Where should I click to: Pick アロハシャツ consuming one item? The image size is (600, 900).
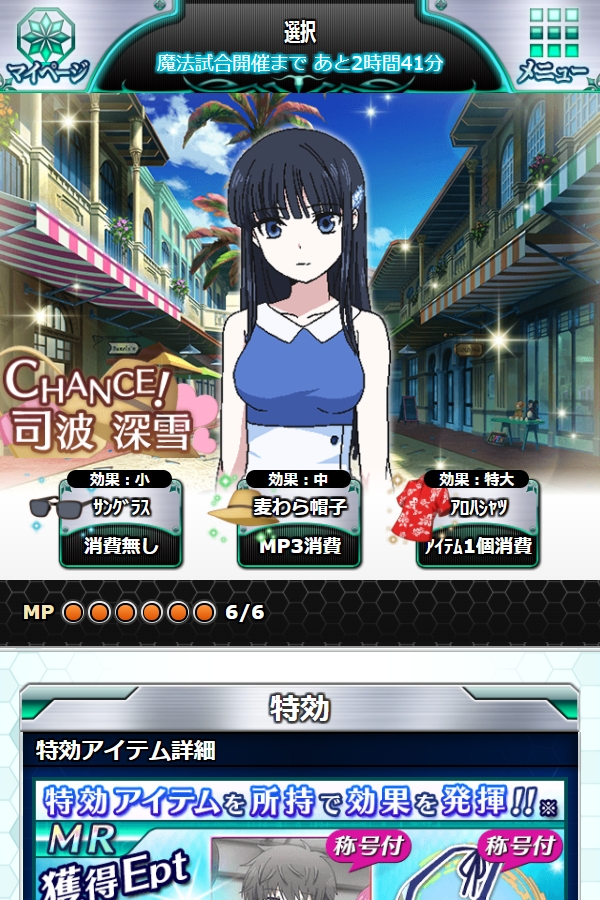478,525
